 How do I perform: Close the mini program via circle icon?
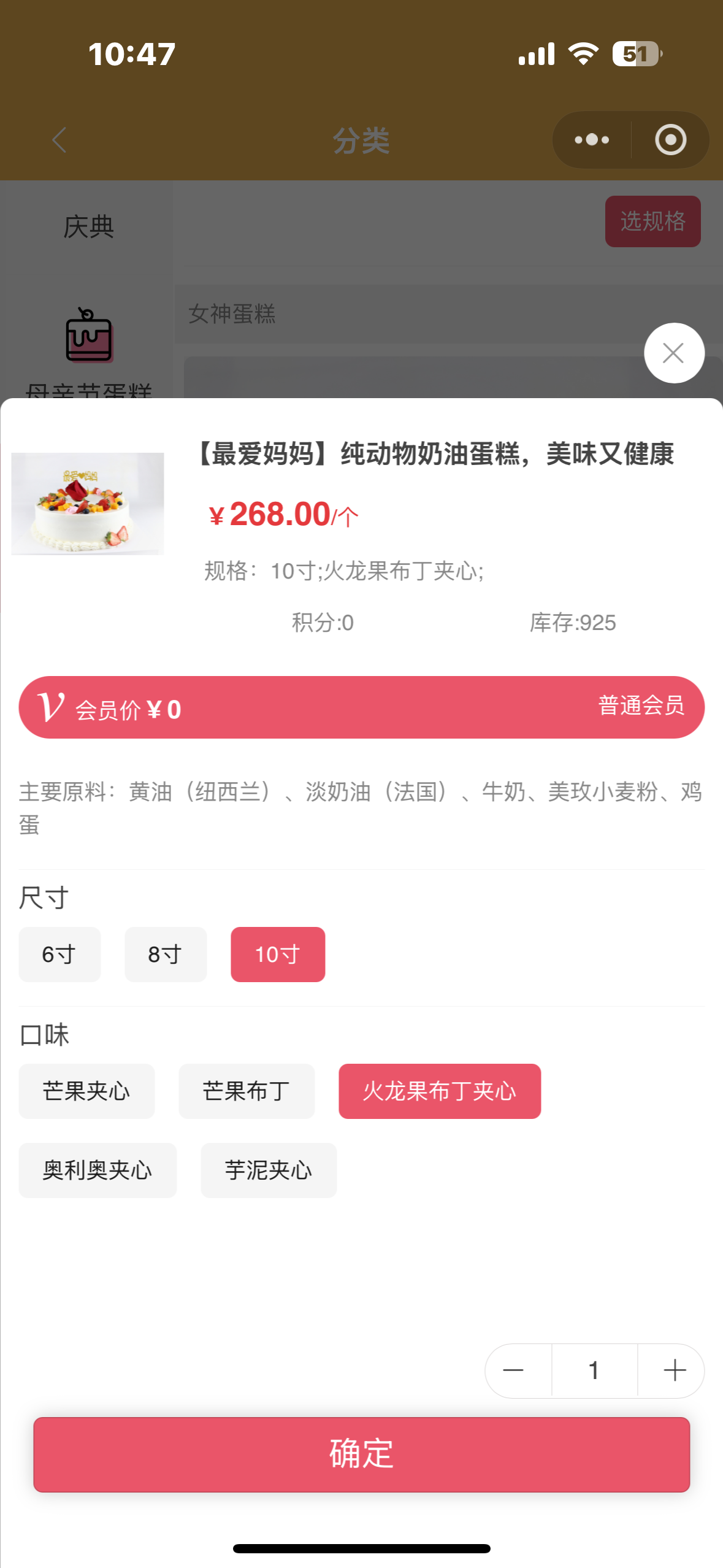[670, 140]
